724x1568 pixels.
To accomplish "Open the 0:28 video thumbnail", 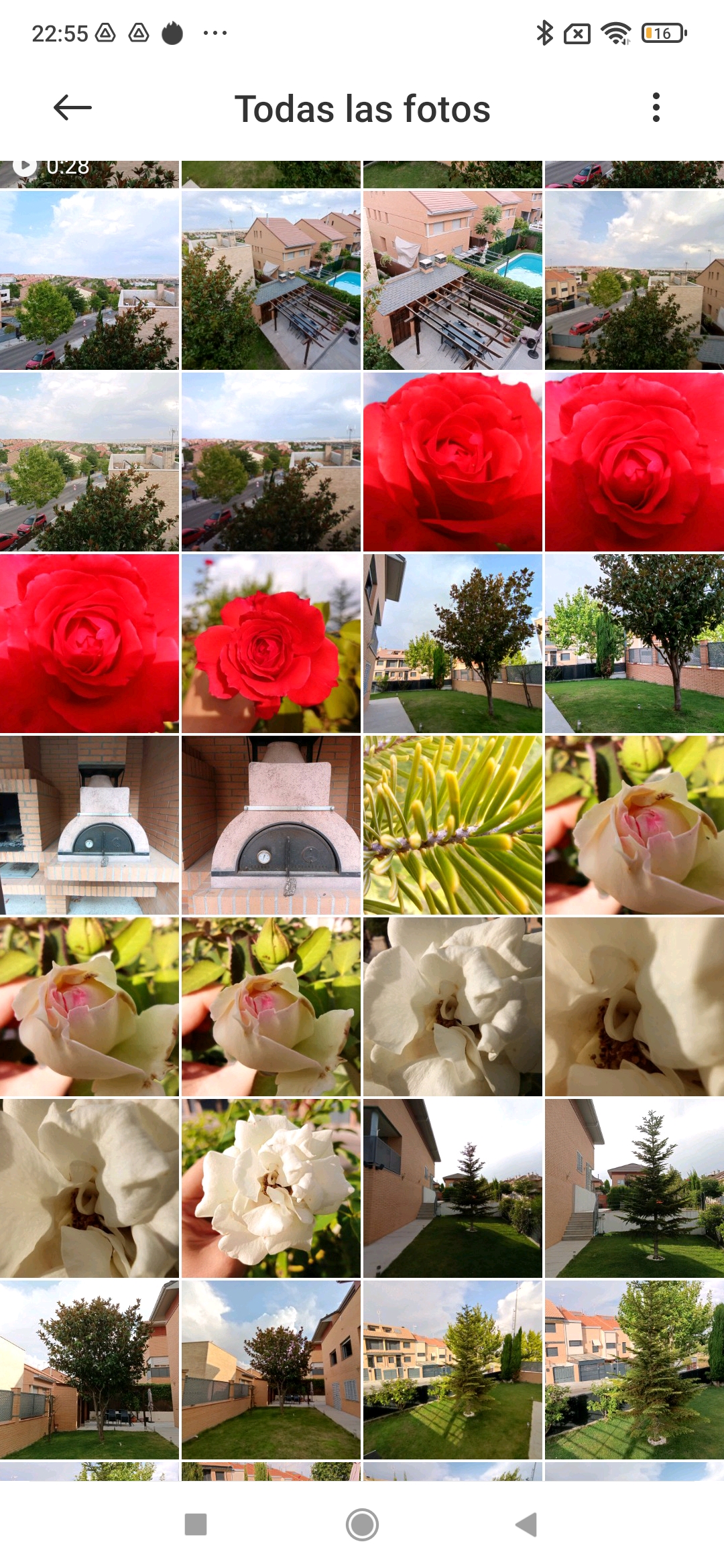I will tap(89, 174).
